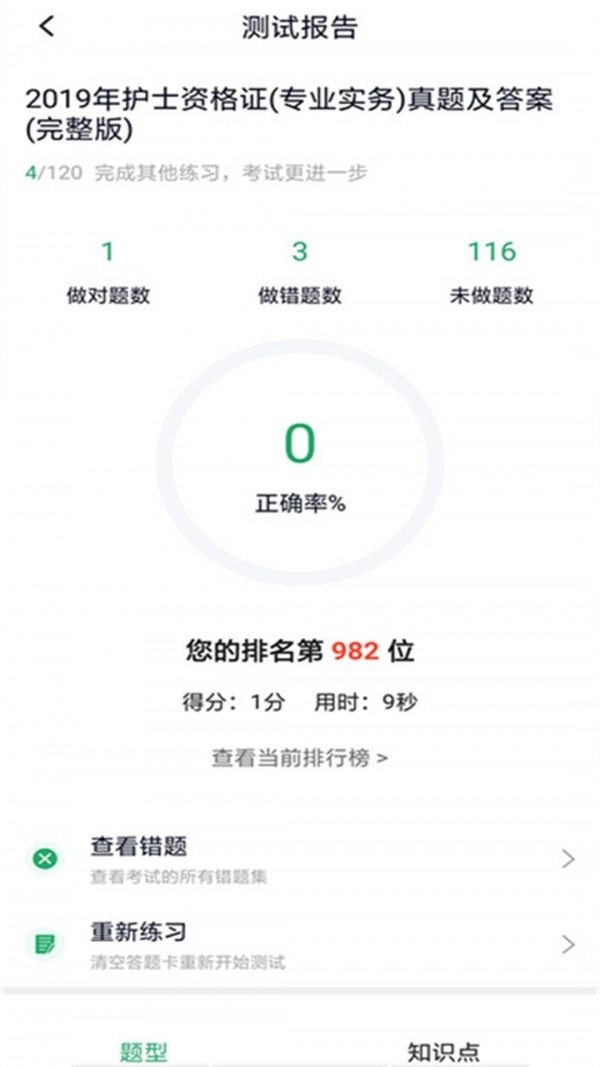Open 查看当前排行榜 leaderboard link

pyautogui.click(x=299, y=758)
